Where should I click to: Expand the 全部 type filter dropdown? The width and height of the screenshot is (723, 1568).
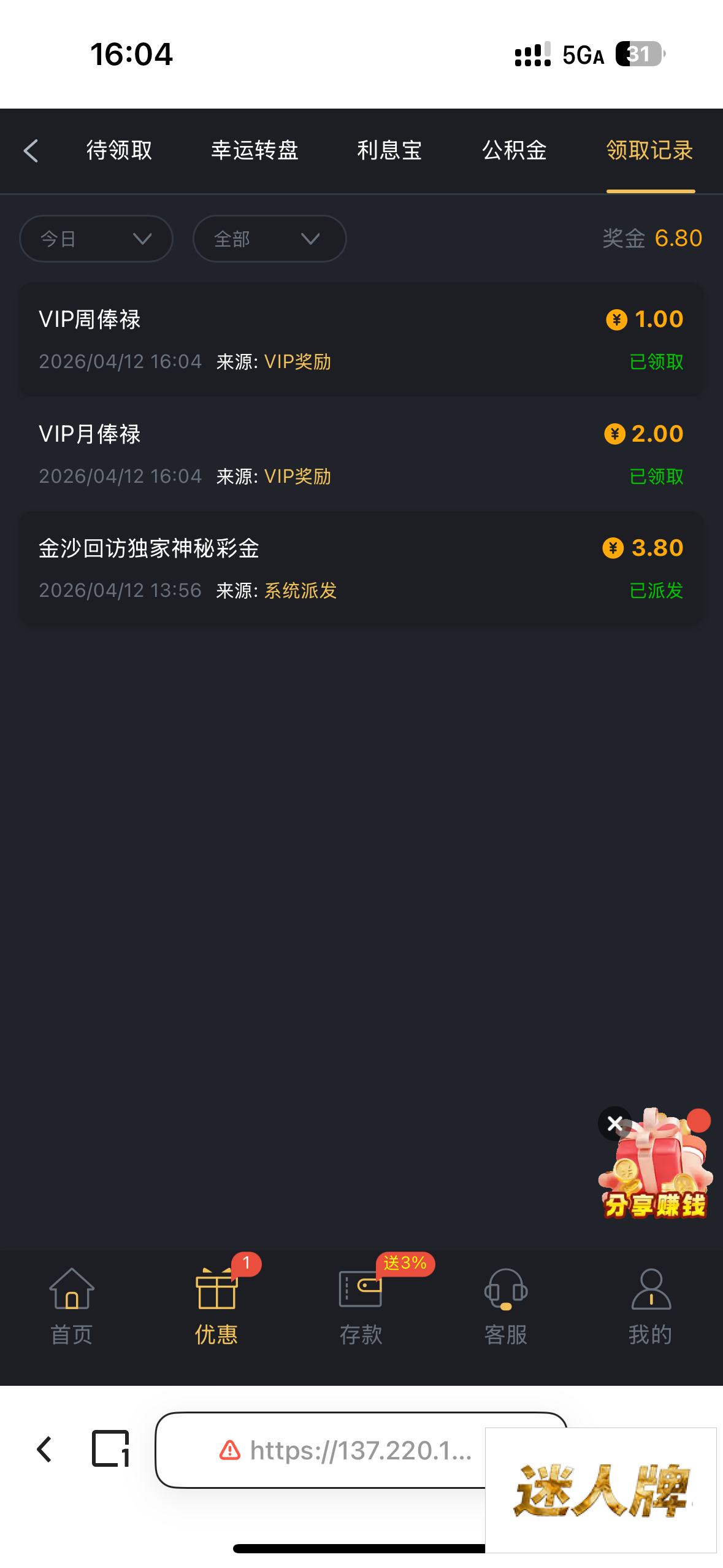269,239
